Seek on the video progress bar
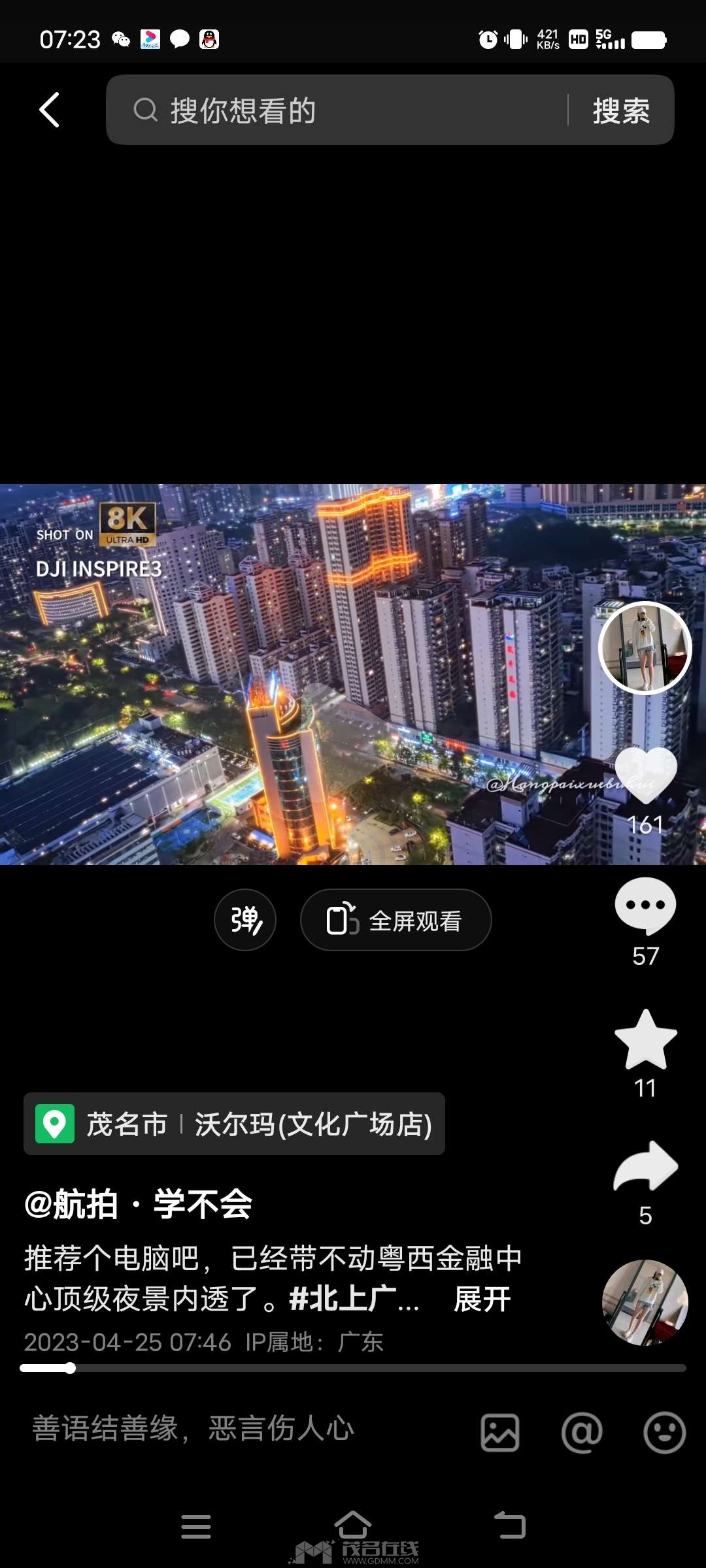Viewport: 706px width, 1568px height. (353, 1368)
